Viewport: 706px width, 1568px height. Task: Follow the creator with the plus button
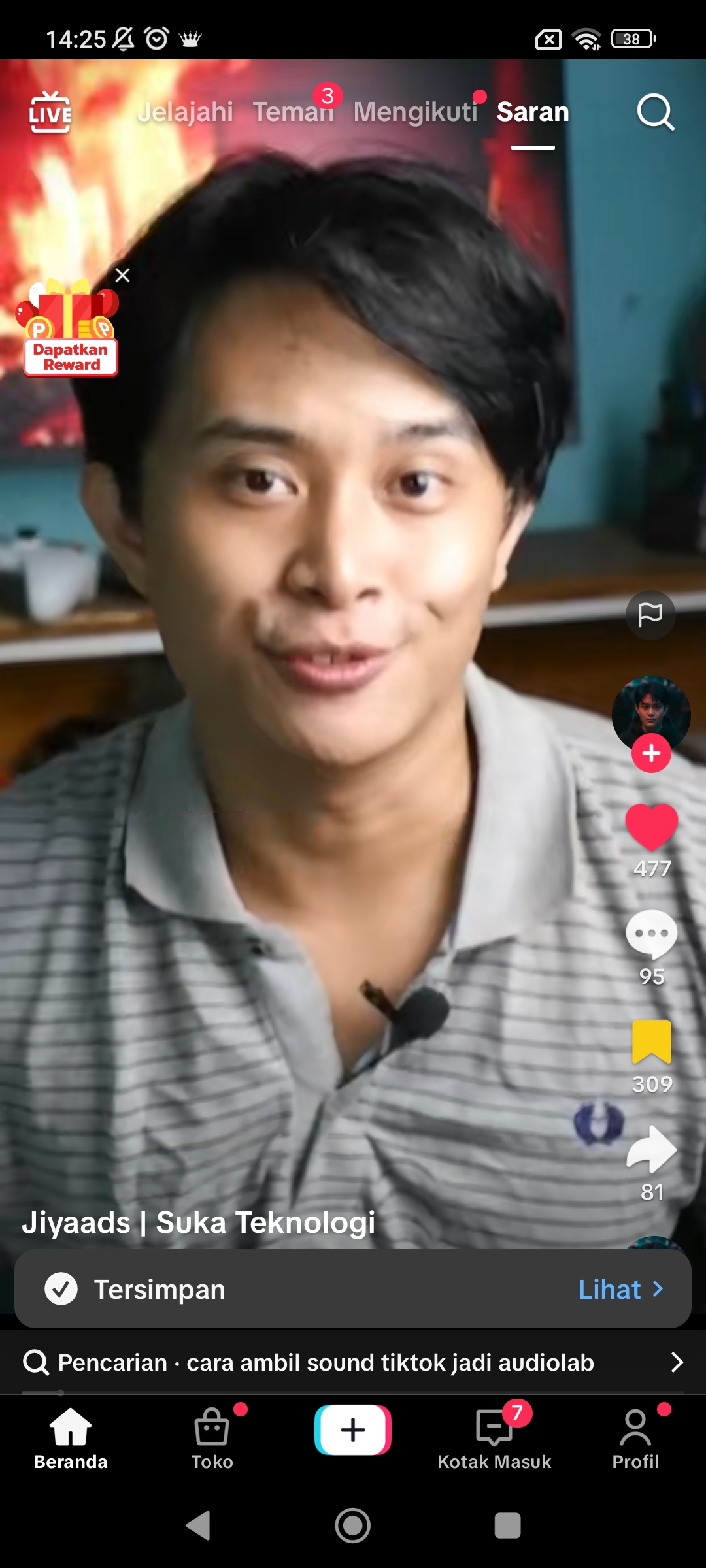tap(651, 753)
